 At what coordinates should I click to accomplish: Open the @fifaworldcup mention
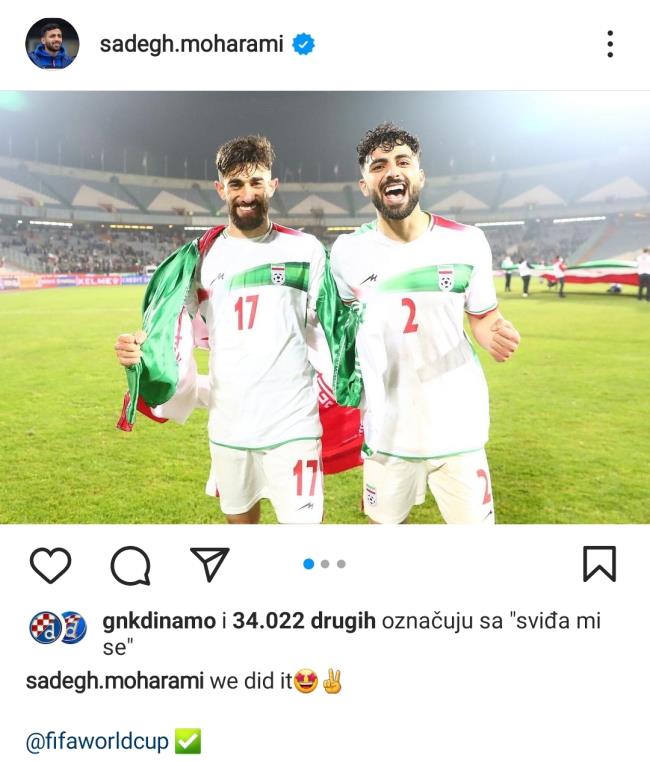[x=98, y=742]
